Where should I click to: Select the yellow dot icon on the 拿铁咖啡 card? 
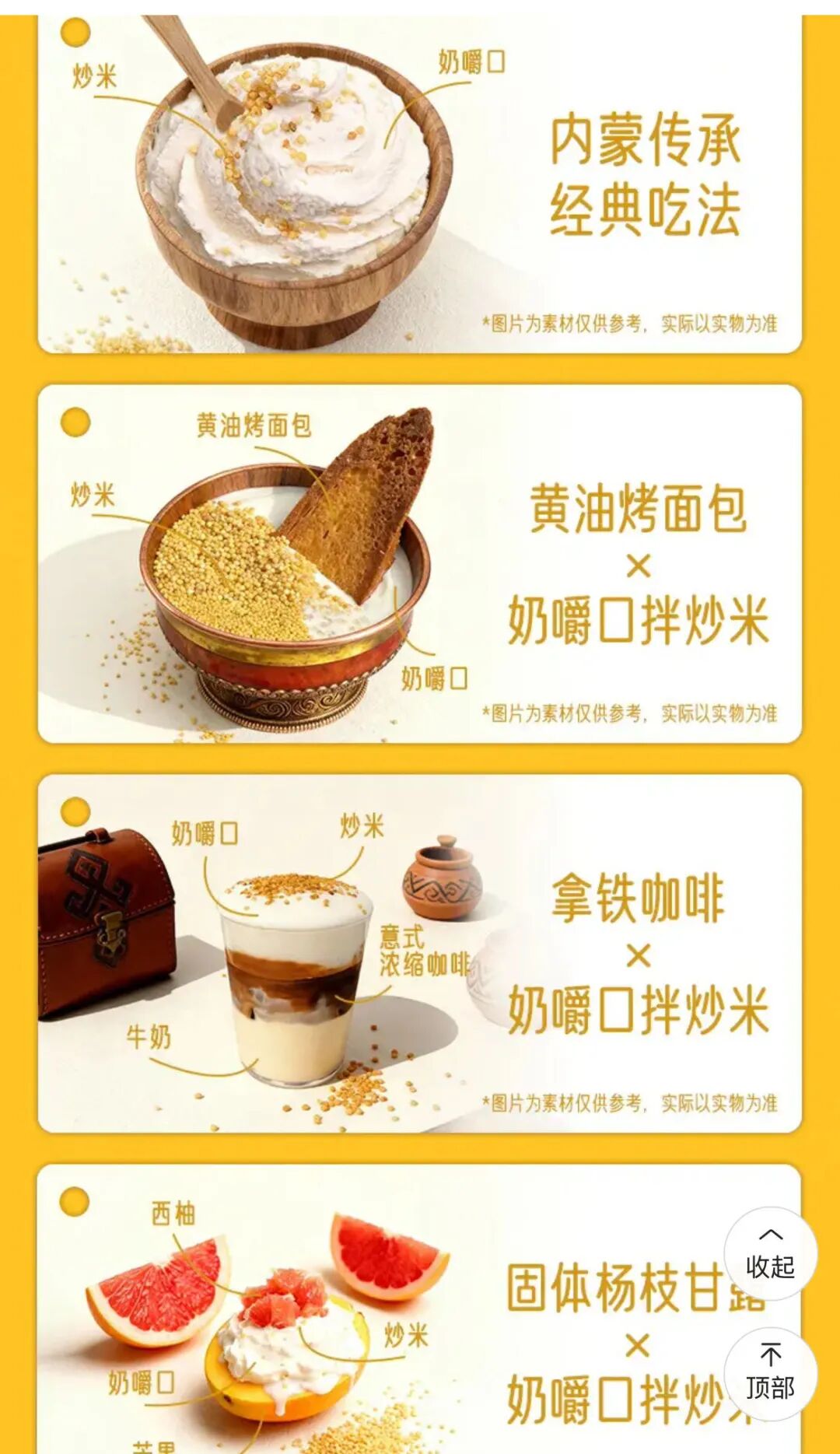point(75,810)
